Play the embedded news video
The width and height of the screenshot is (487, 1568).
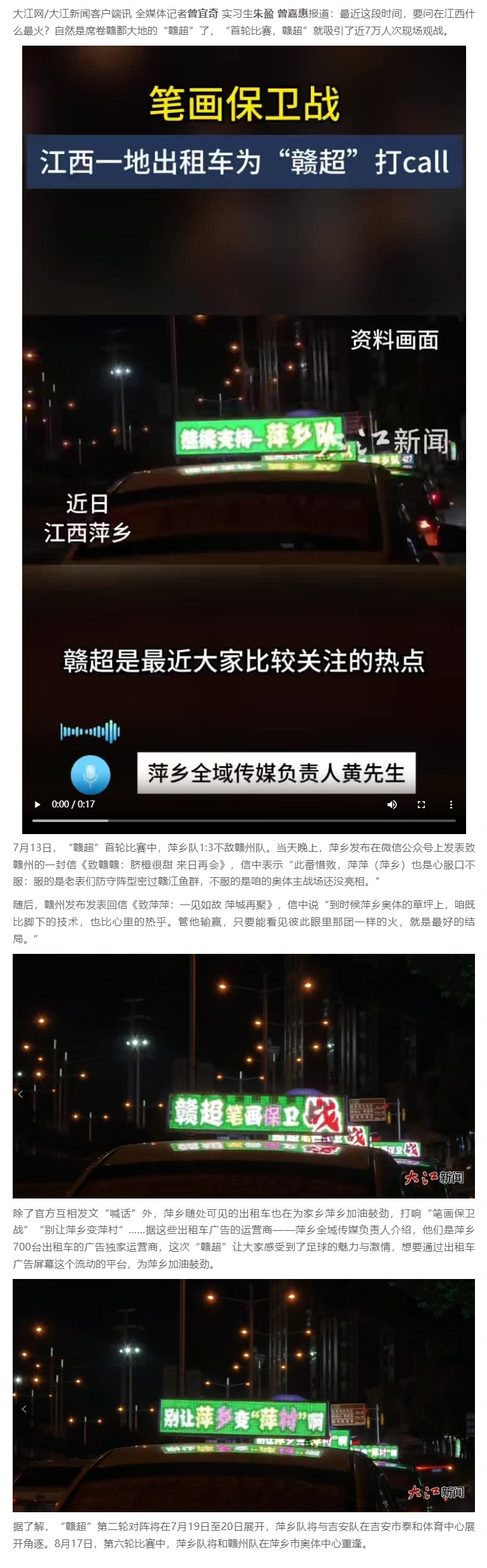click(37, 804)
